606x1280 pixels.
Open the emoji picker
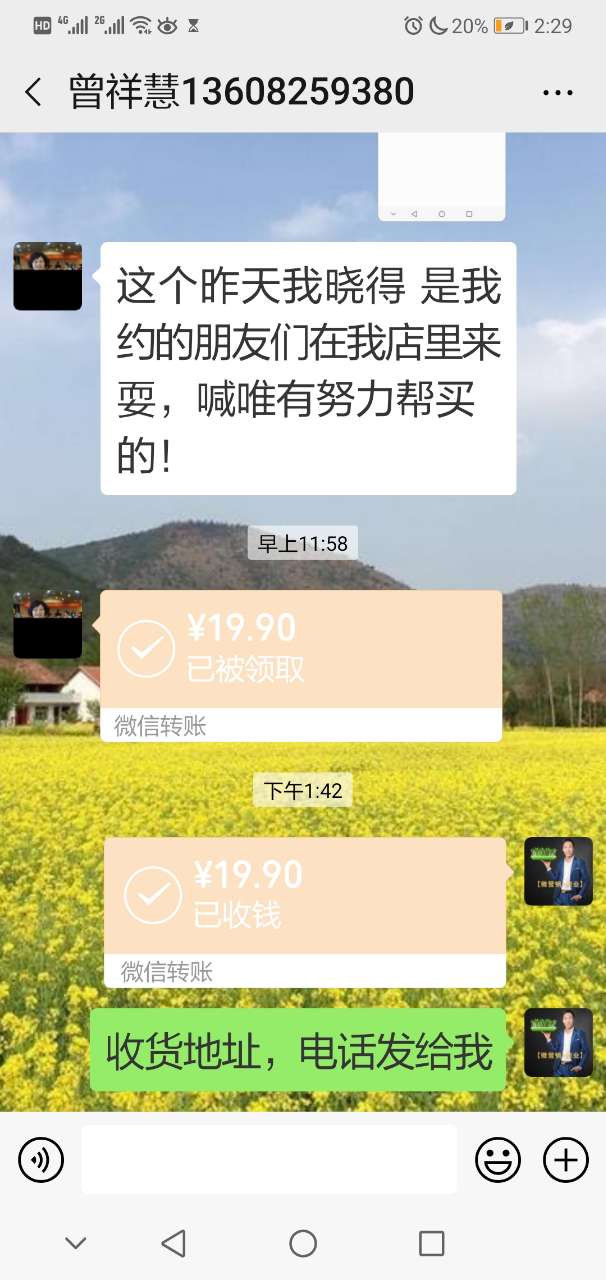click(x=498, y=1160)
